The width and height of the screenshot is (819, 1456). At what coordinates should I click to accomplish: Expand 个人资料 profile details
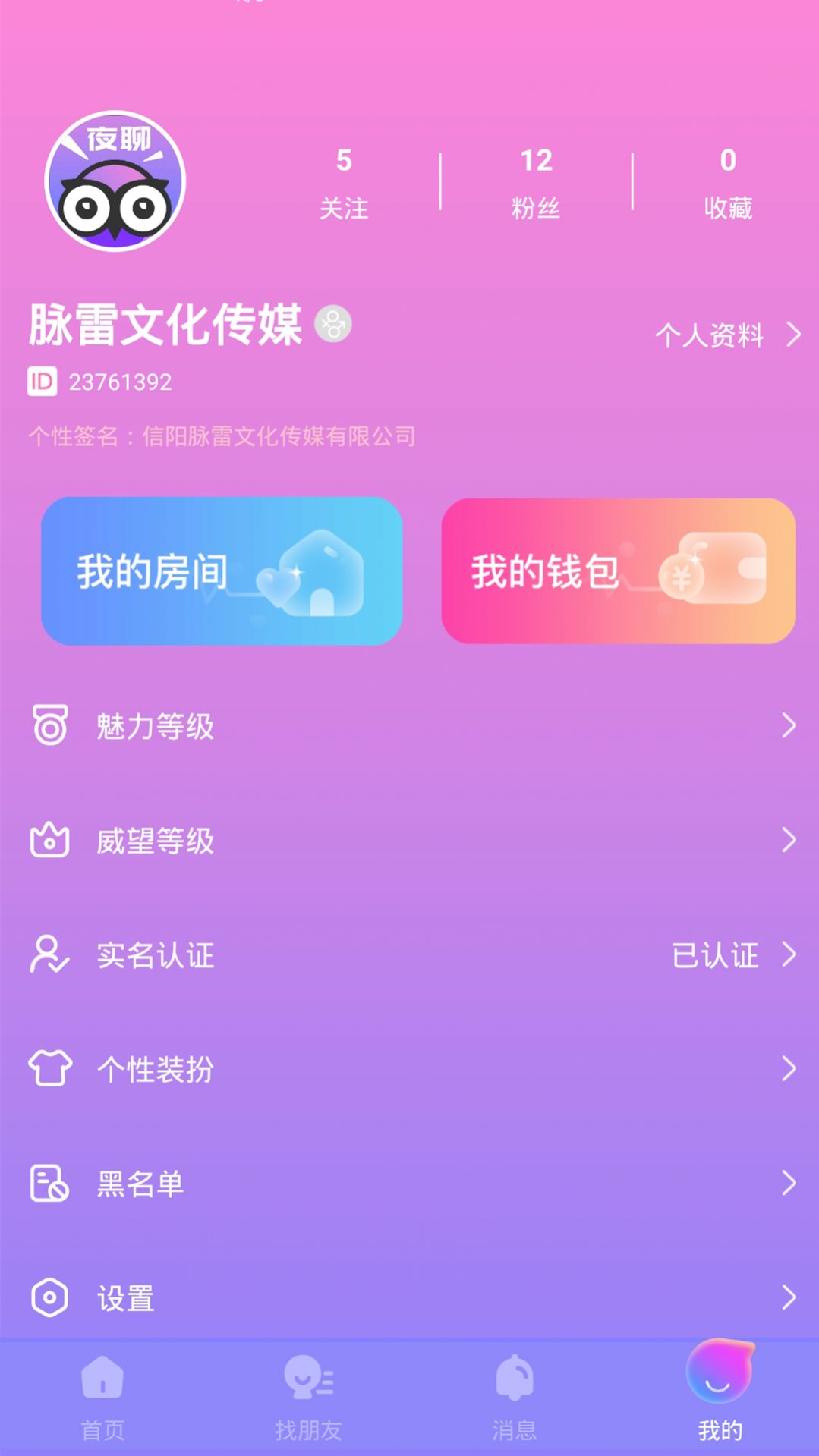tap(711, 335)
